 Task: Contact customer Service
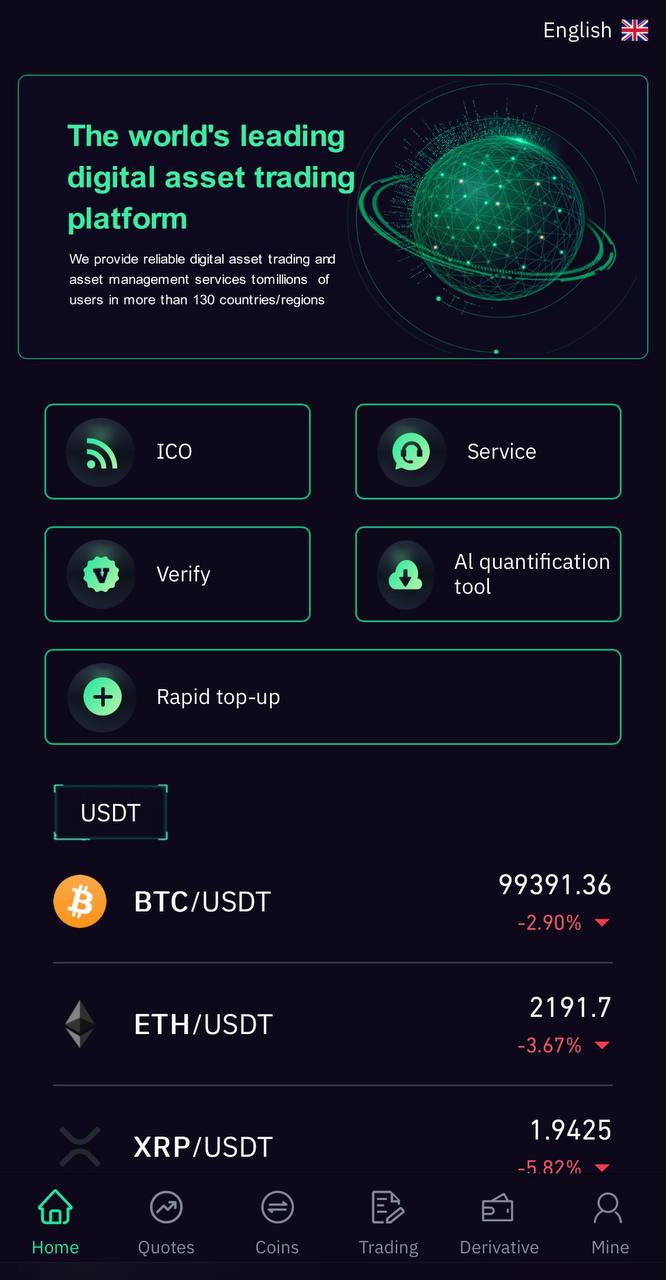tap(488, 451)
